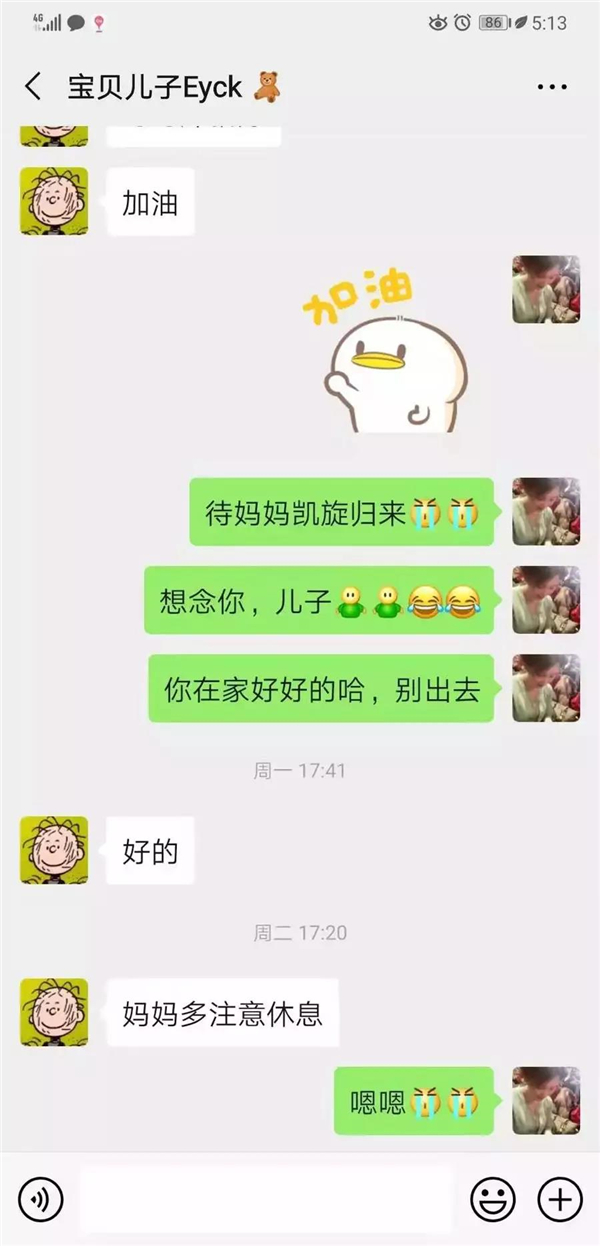Open the plus attachments menu
Image resolution: width=600 pixels, height=1246 pixels.
559,1198
